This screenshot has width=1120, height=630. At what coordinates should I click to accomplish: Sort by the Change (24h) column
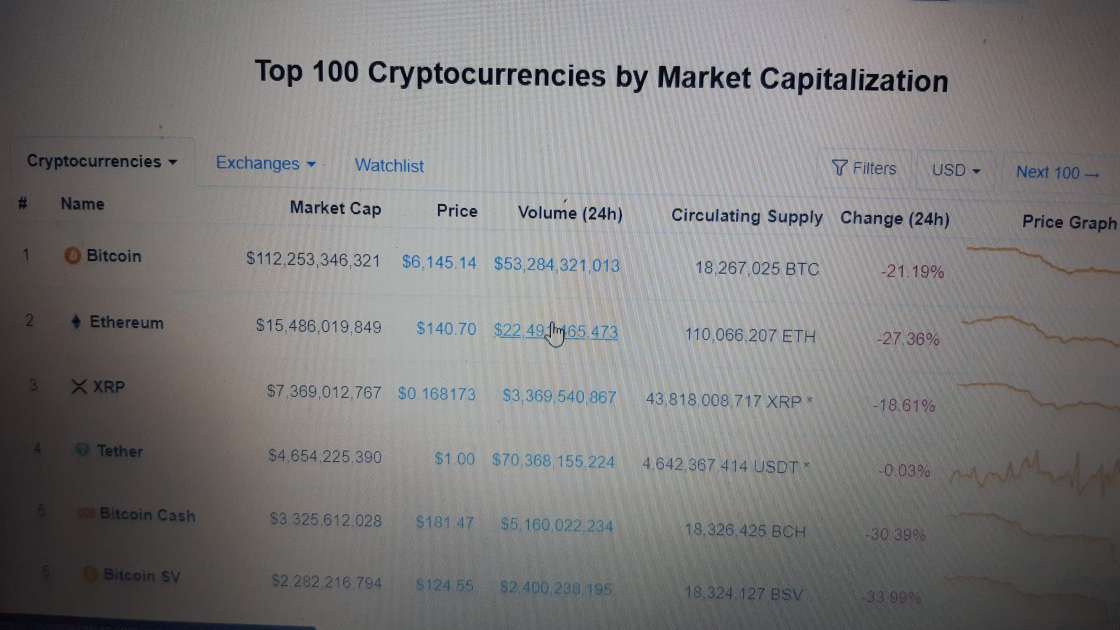tap(894, 219)
